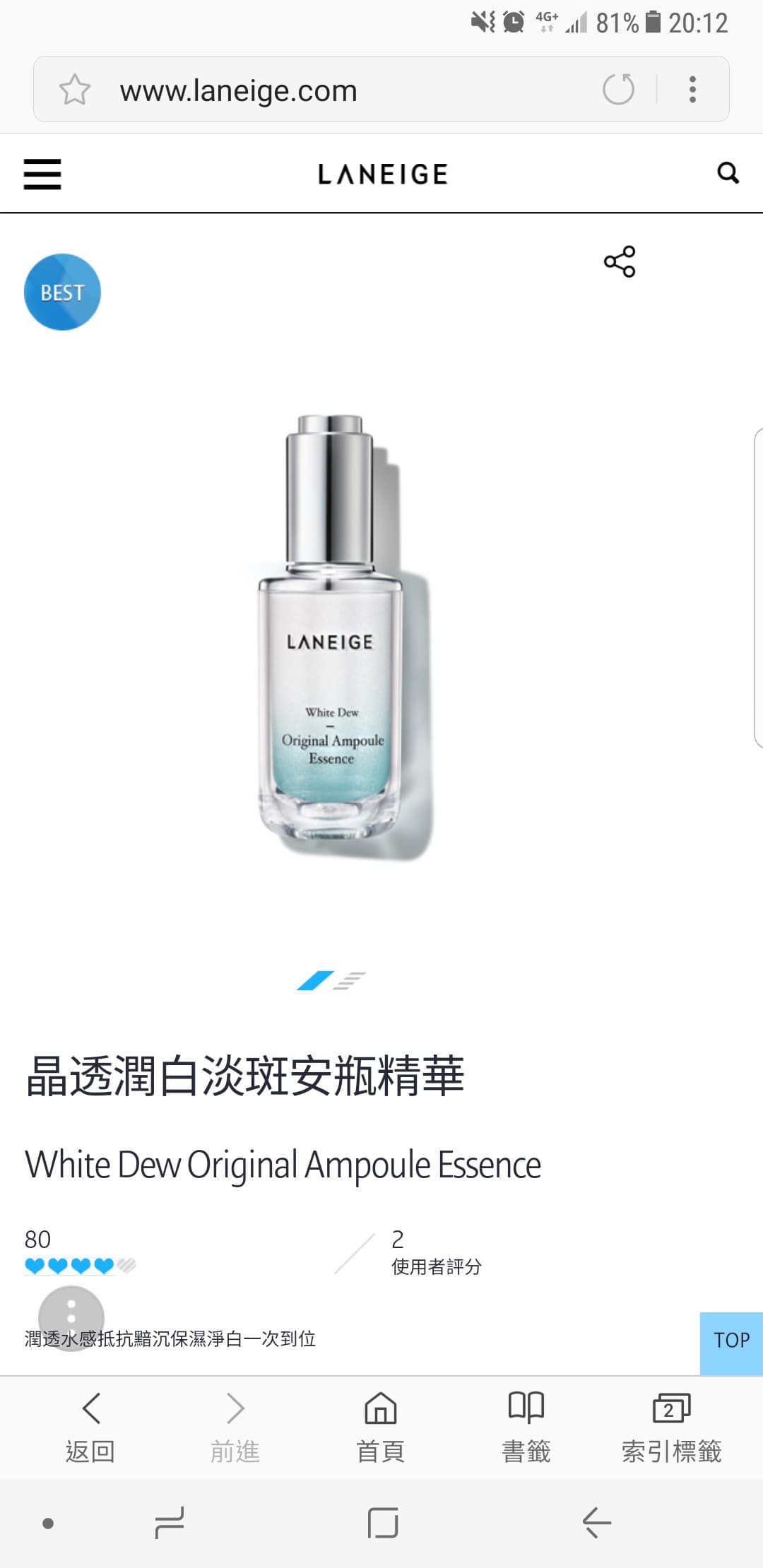Screen dimensions: 763x1568
Task: Open the site search
Action: coord(728,172)
